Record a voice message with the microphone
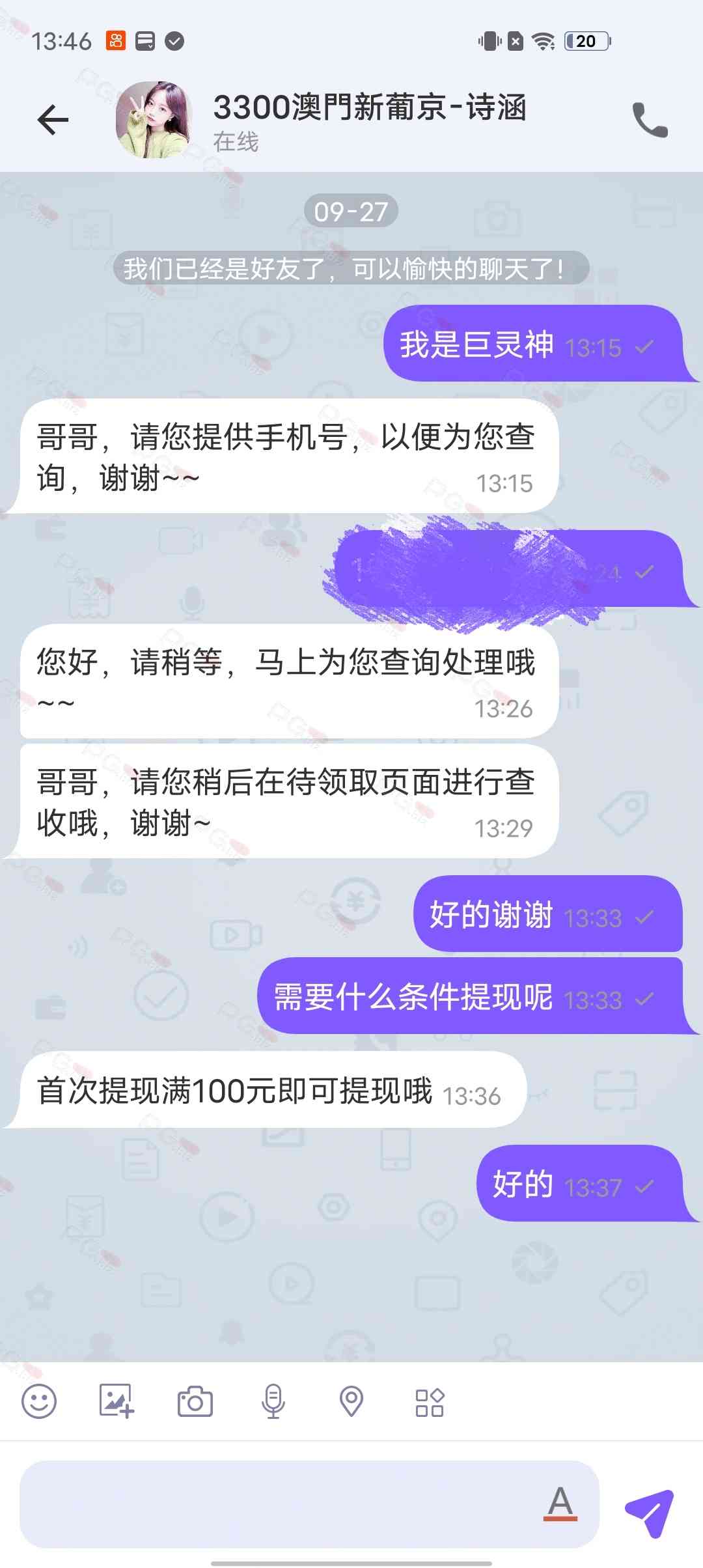Viewport: 703px width, 1568px height. [273, 1401]
